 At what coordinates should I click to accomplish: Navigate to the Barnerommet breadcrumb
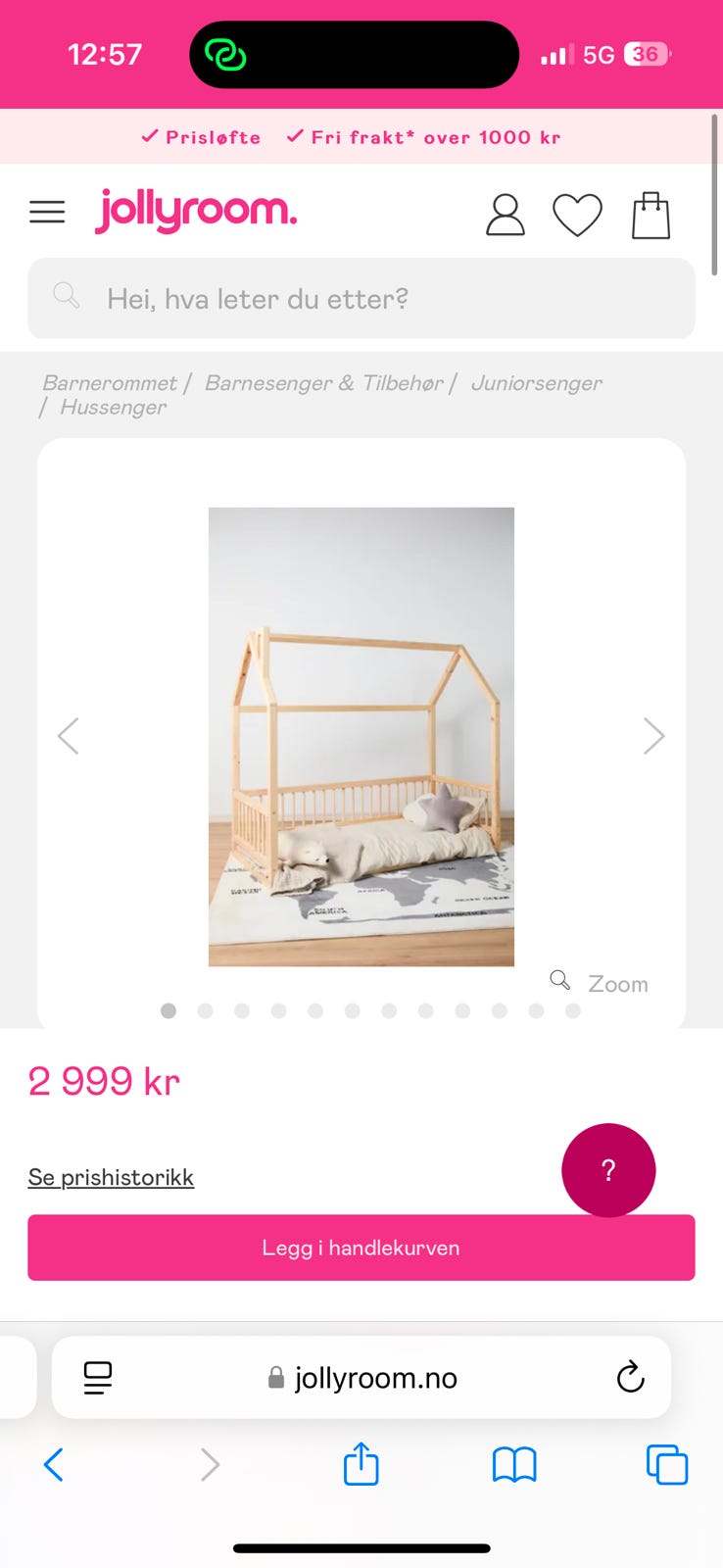(109, 382)
